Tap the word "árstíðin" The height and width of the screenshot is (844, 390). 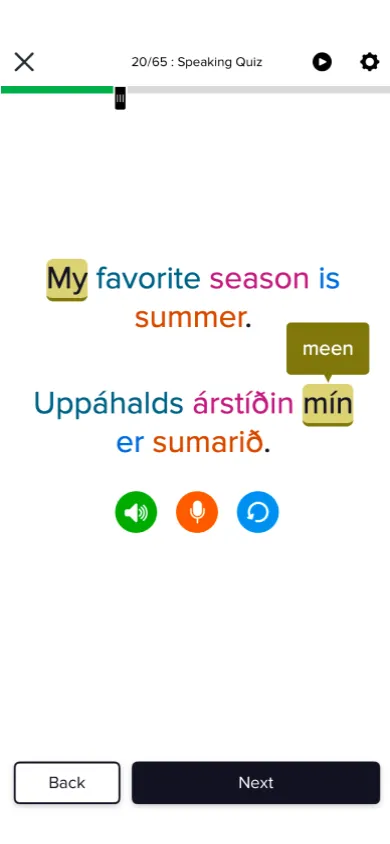(243, 403)
